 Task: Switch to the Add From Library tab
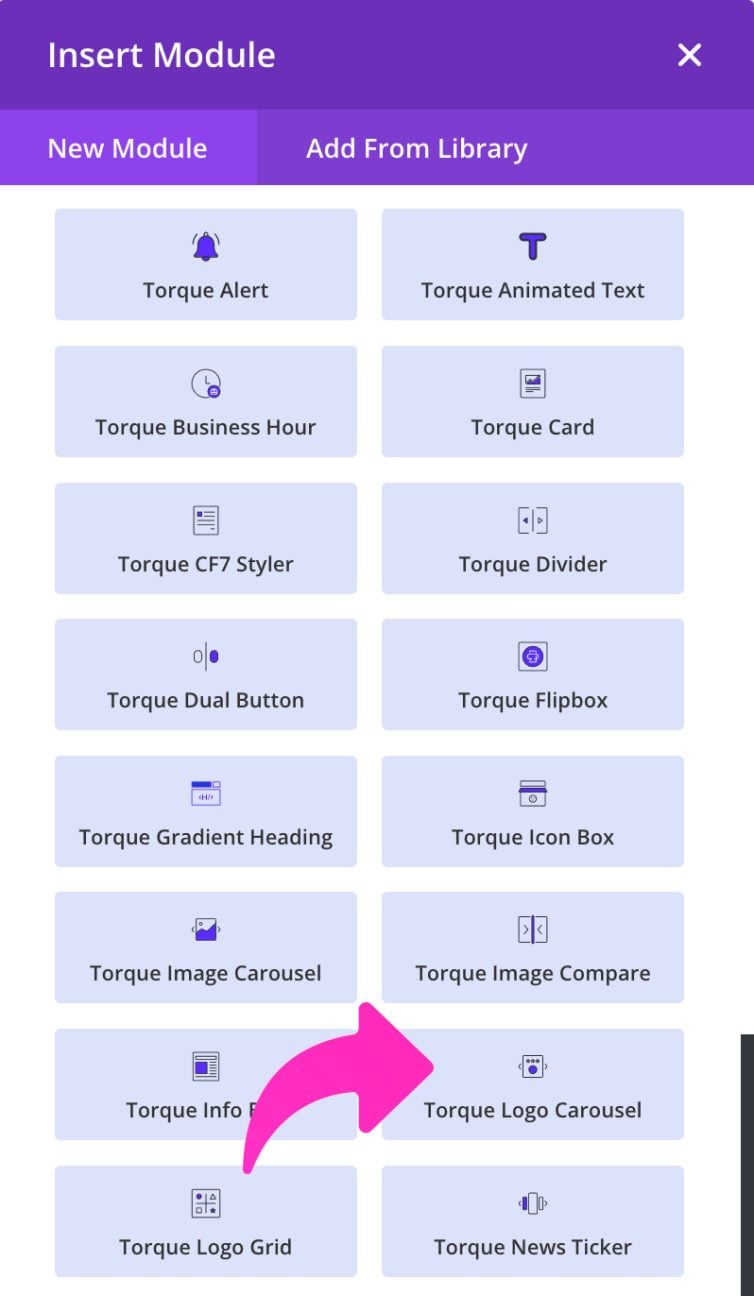tap(416, 148)
